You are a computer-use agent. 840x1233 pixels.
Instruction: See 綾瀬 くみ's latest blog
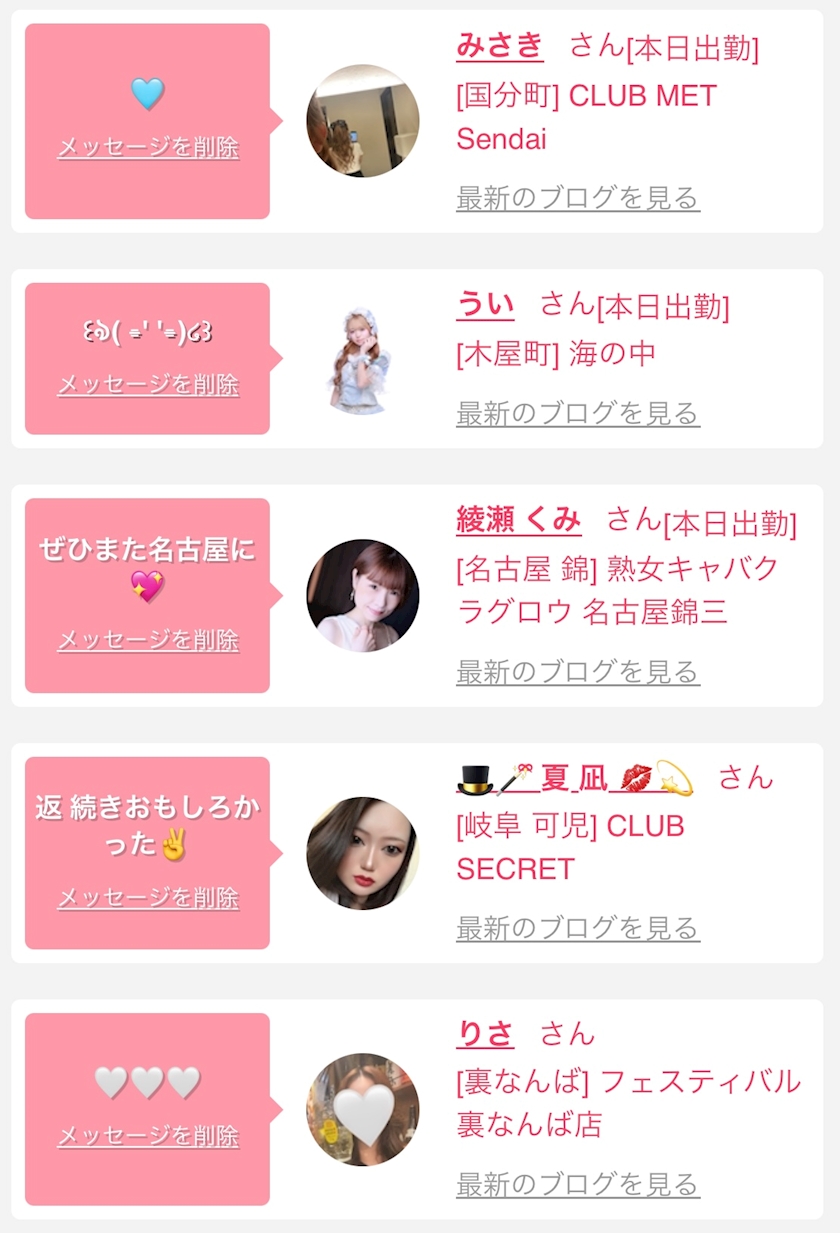click(578, 672)
